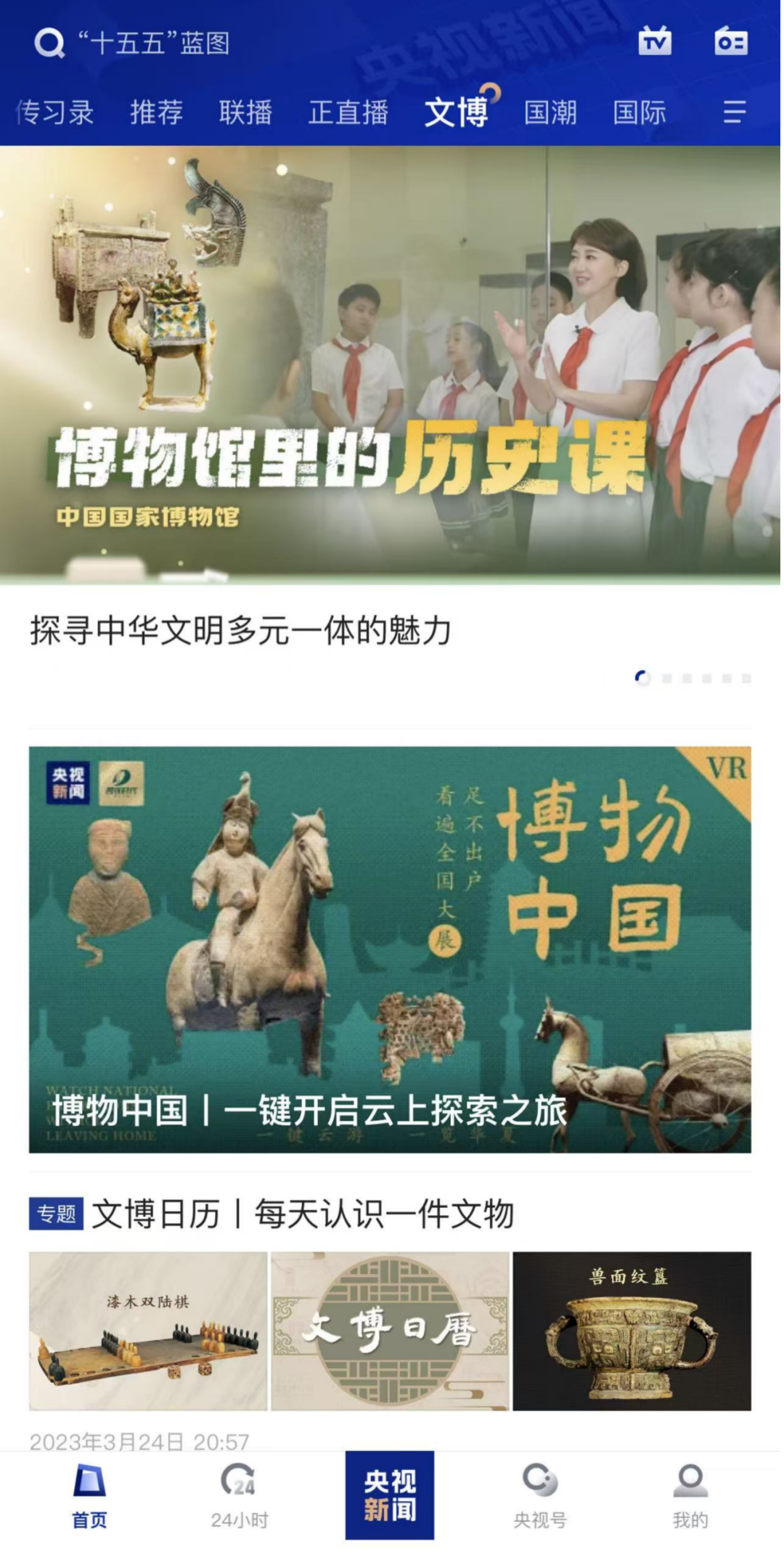Viewport: 784px width, 1568px height.
Task: Go to the 24小时 tab
Action: point(240,1497)
